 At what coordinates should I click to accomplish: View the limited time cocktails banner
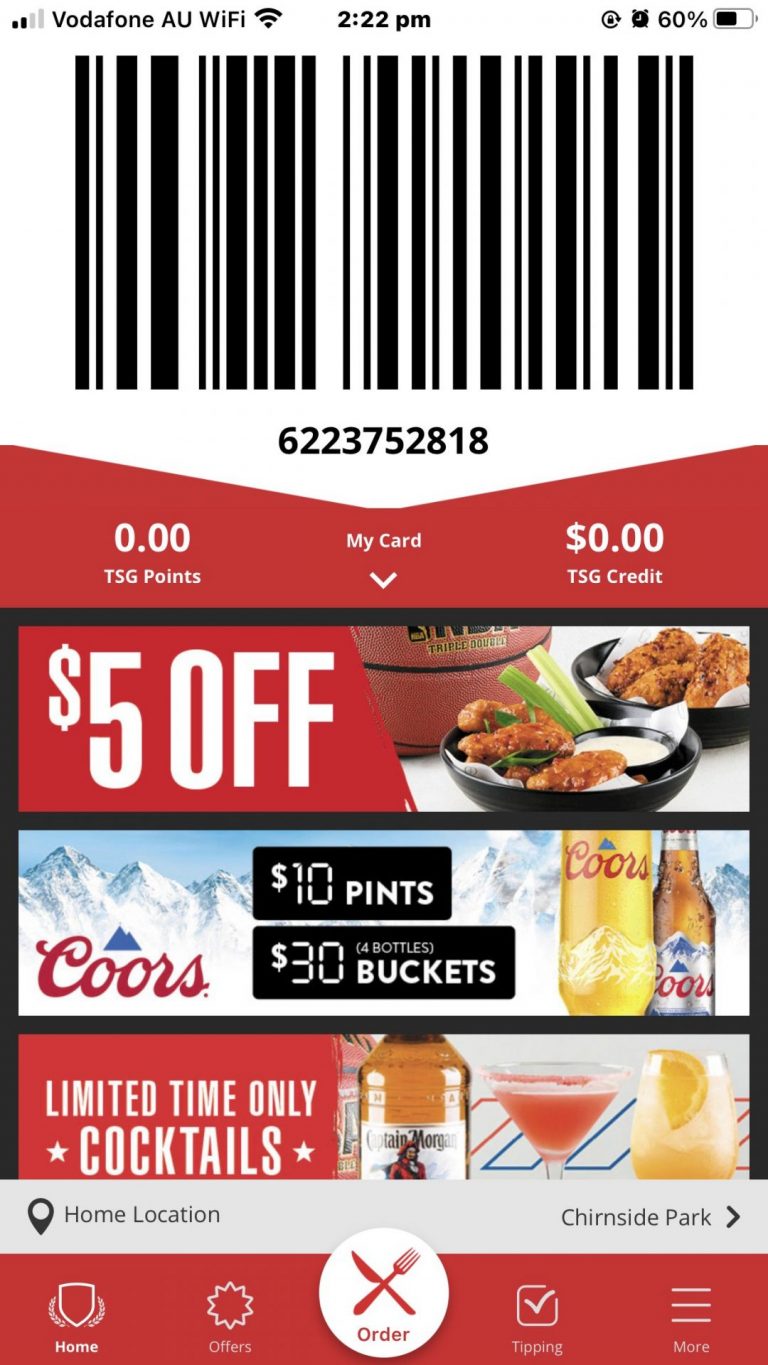click(x=383, y=1106)
